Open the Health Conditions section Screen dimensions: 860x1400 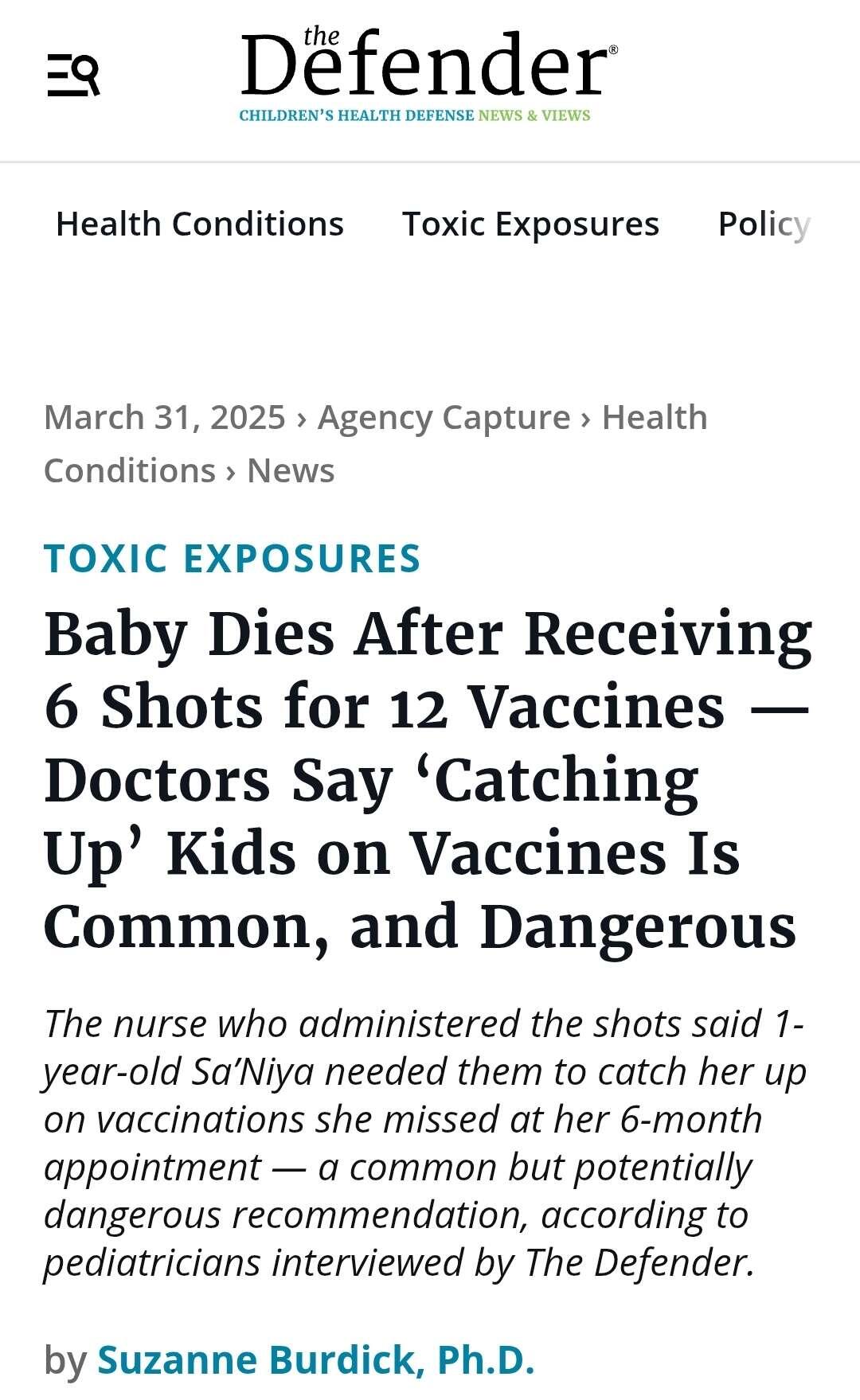click(200, 224)
